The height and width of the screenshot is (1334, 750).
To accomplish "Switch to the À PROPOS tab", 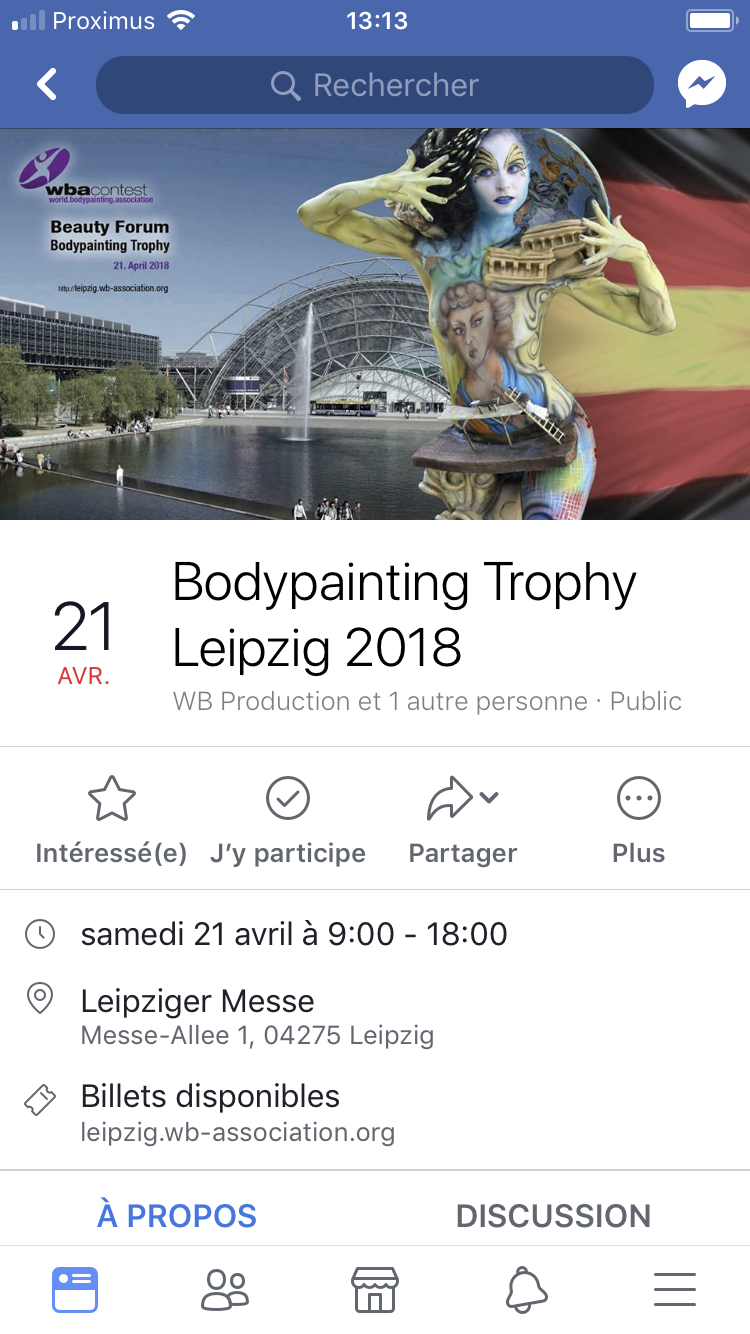I will pyautogui.click(x=177, y=1215).
